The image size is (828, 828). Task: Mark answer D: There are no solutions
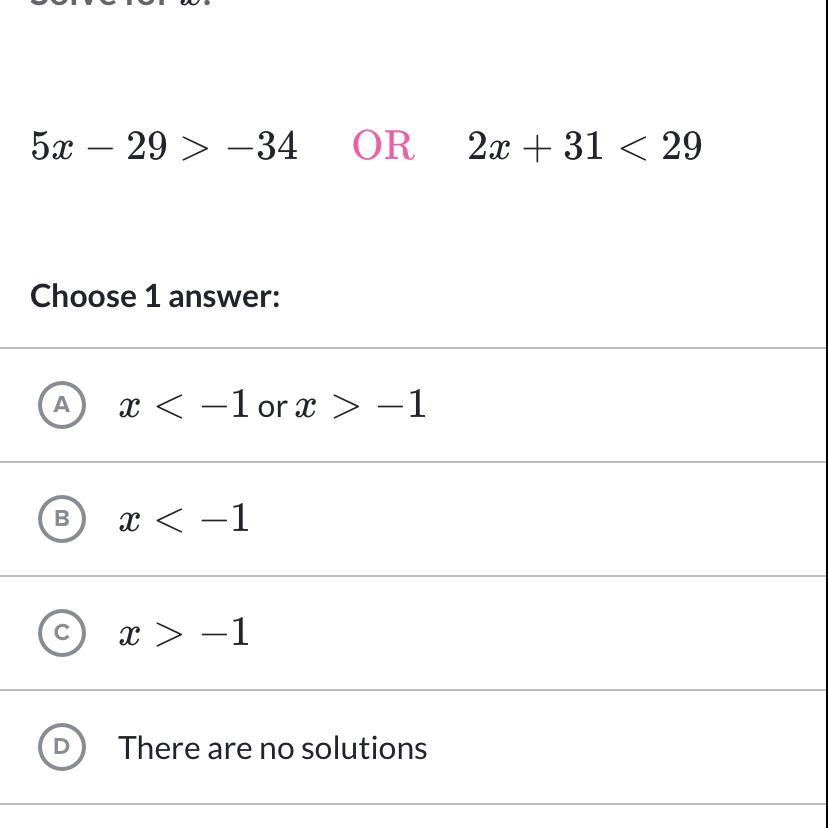click(61, 747)
